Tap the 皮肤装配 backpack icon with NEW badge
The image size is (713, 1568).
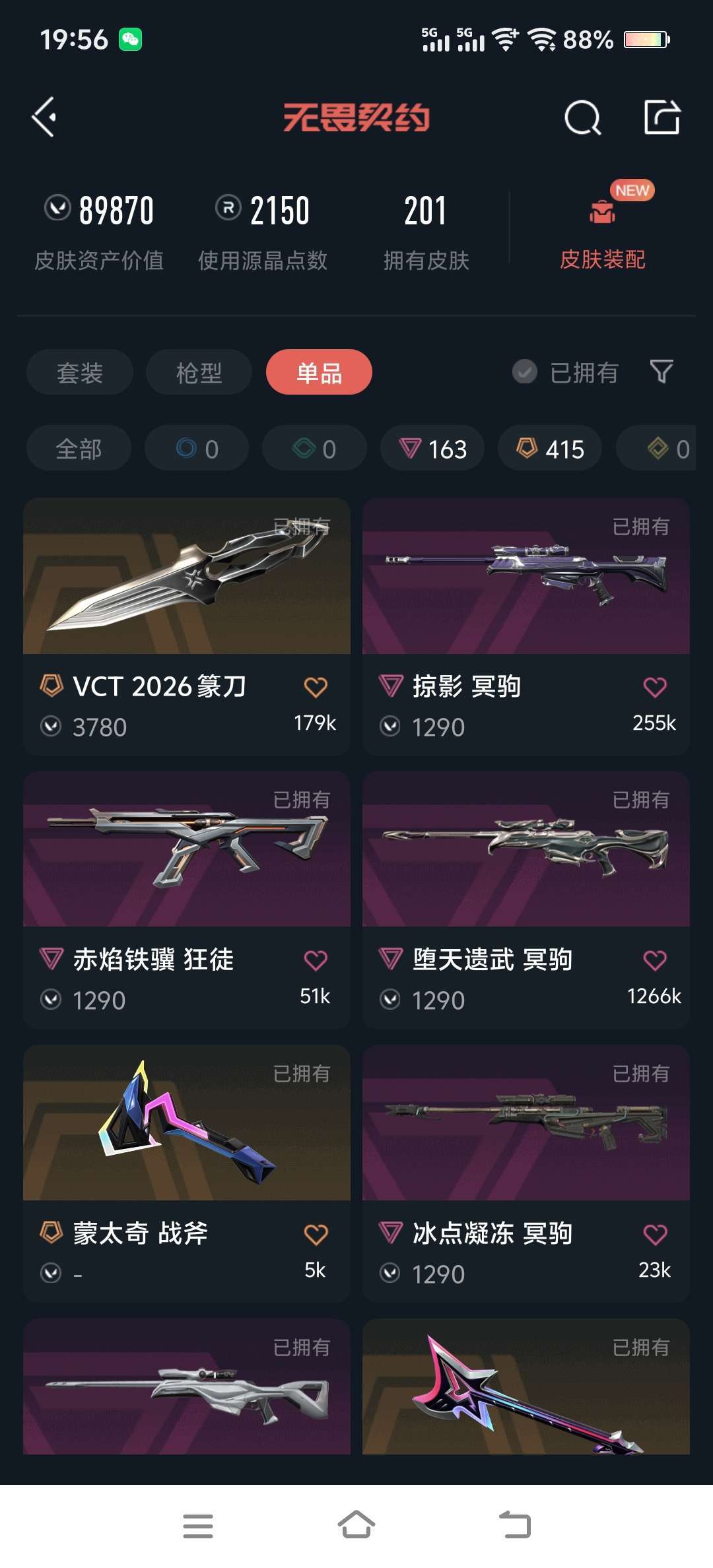tap(601, 211)
